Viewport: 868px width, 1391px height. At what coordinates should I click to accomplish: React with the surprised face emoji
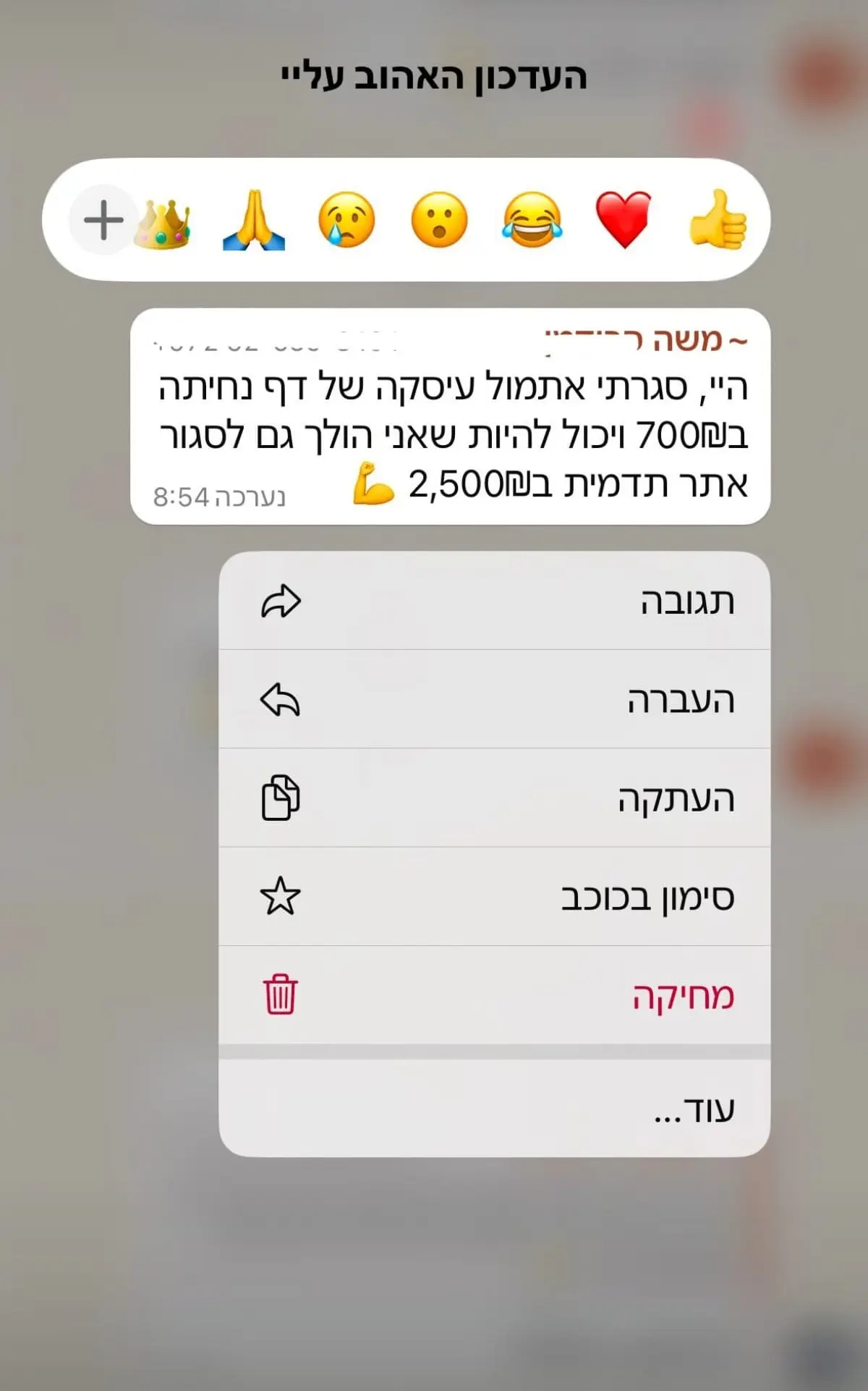coord(439,220)
